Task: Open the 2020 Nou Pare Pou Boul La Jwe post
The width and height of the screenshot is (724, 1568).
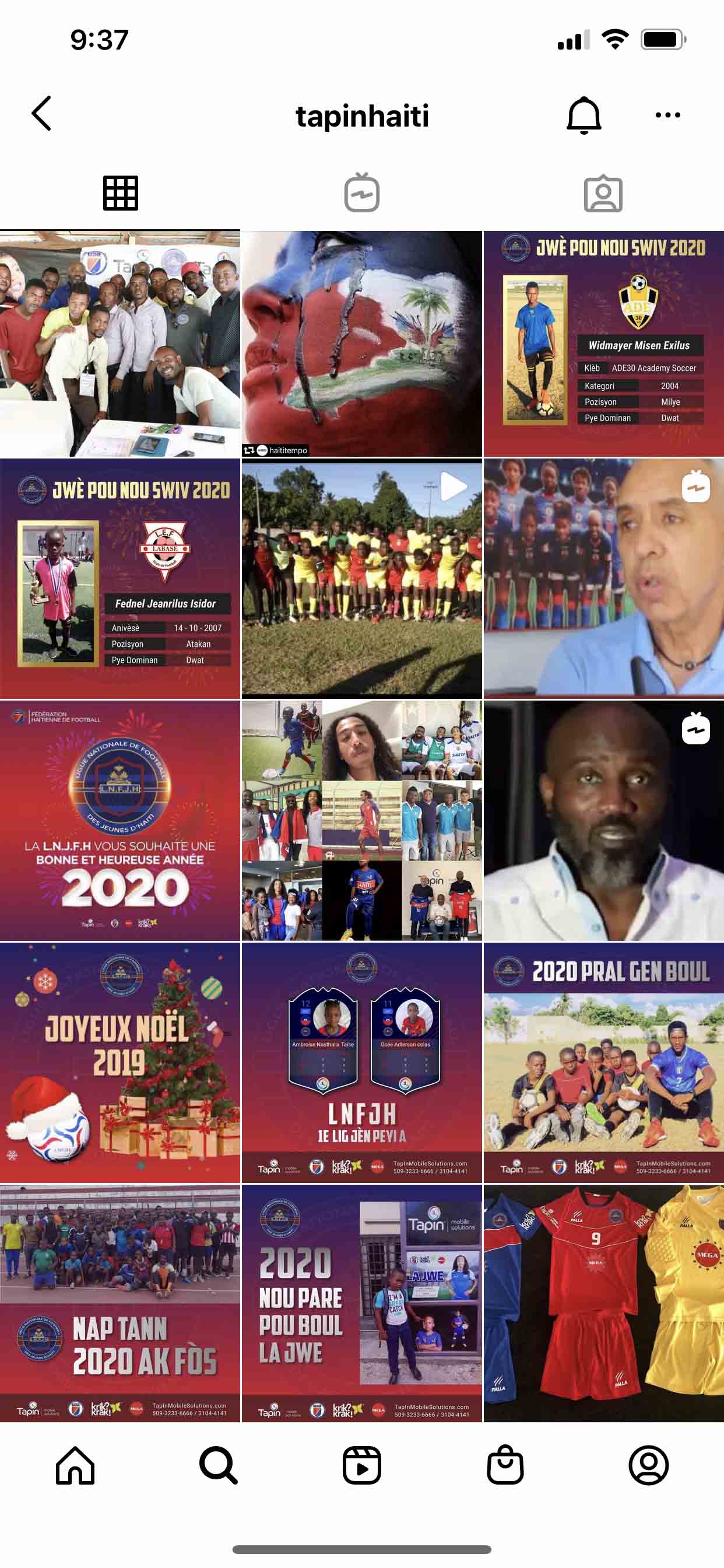Action: (x=361, y=1303)
